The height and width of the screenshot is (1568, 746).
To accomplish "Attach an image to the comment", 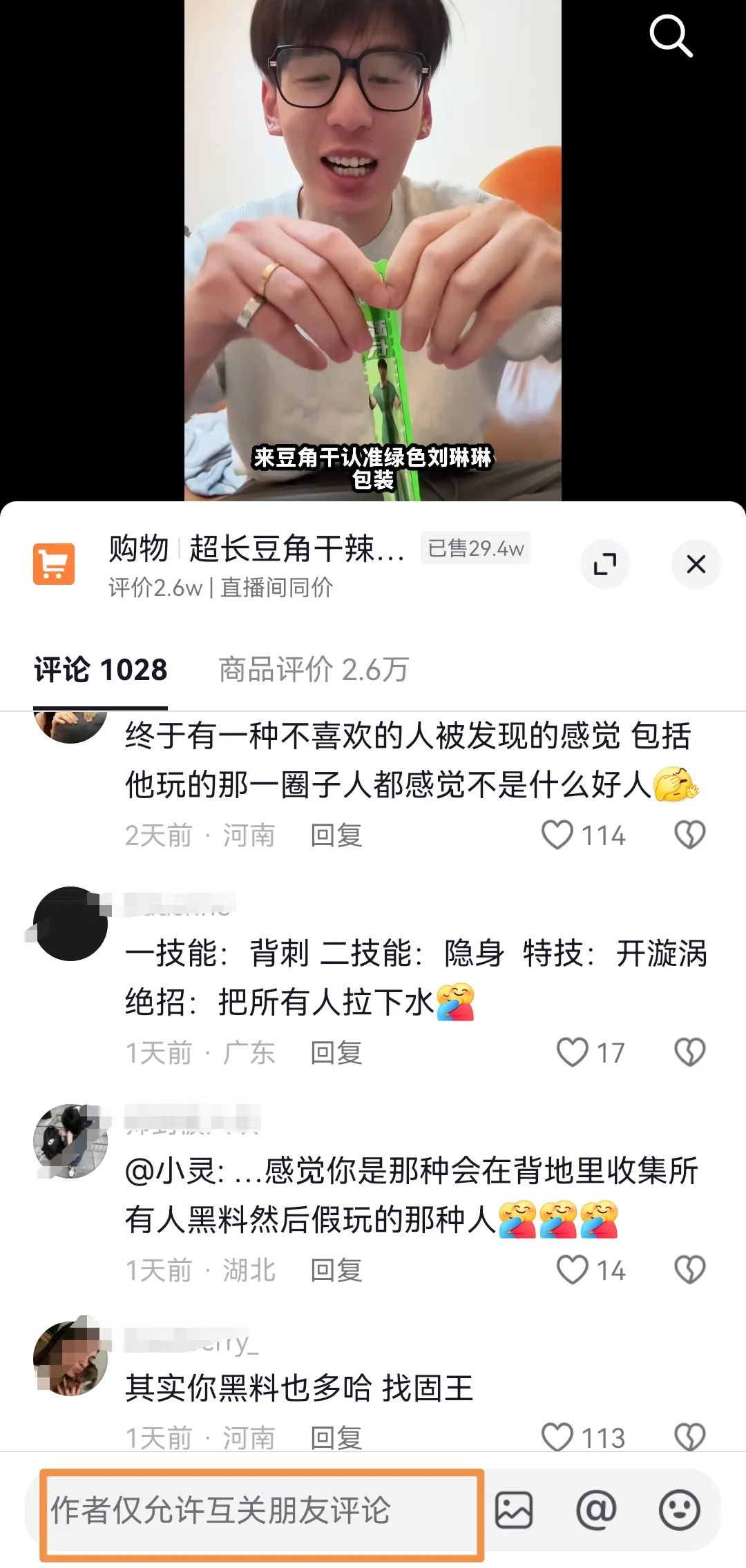I will click(x=514, y=1510).
